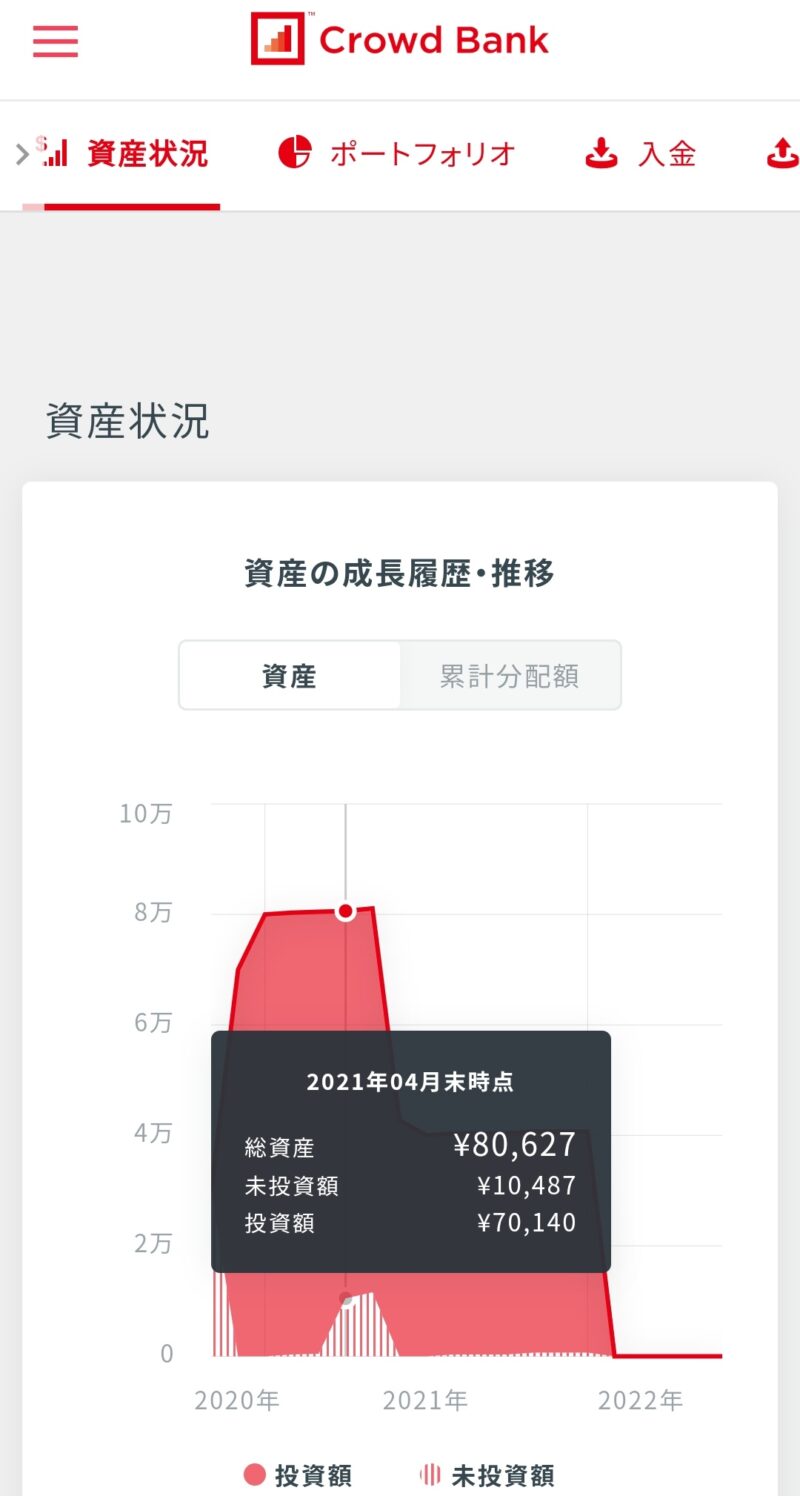800x1496 pixels.
Task: Open the 入金 tab
Action: (640, 154)
